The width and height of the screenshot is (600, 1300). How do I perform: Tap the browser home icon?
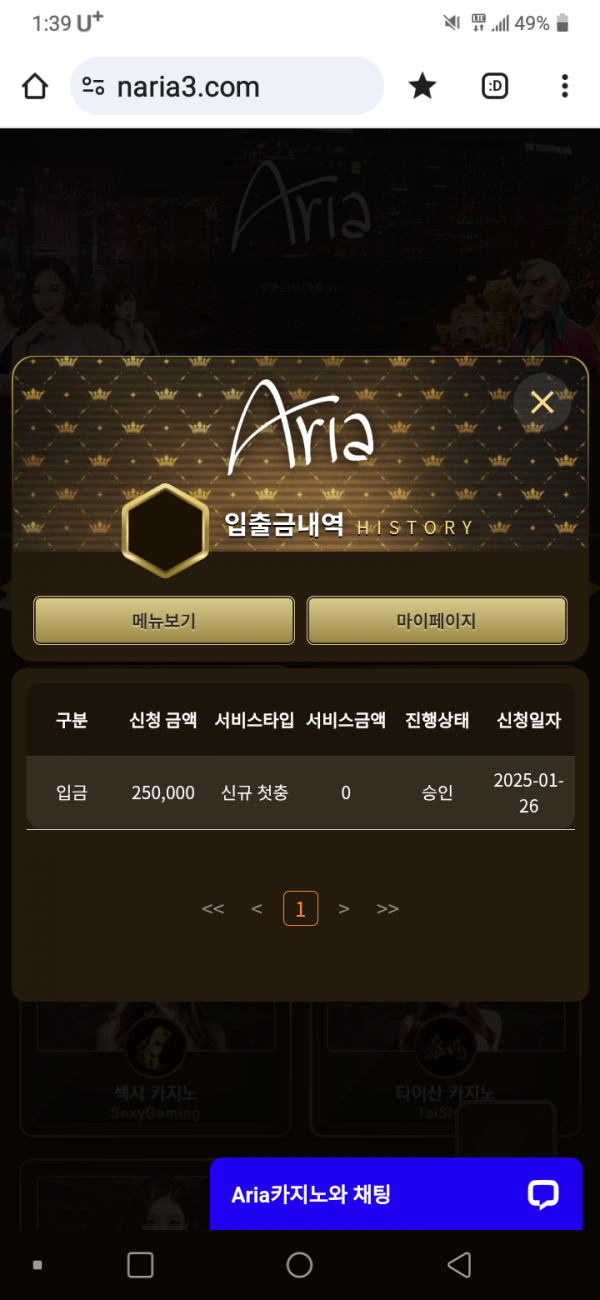[x=35, y=87]
